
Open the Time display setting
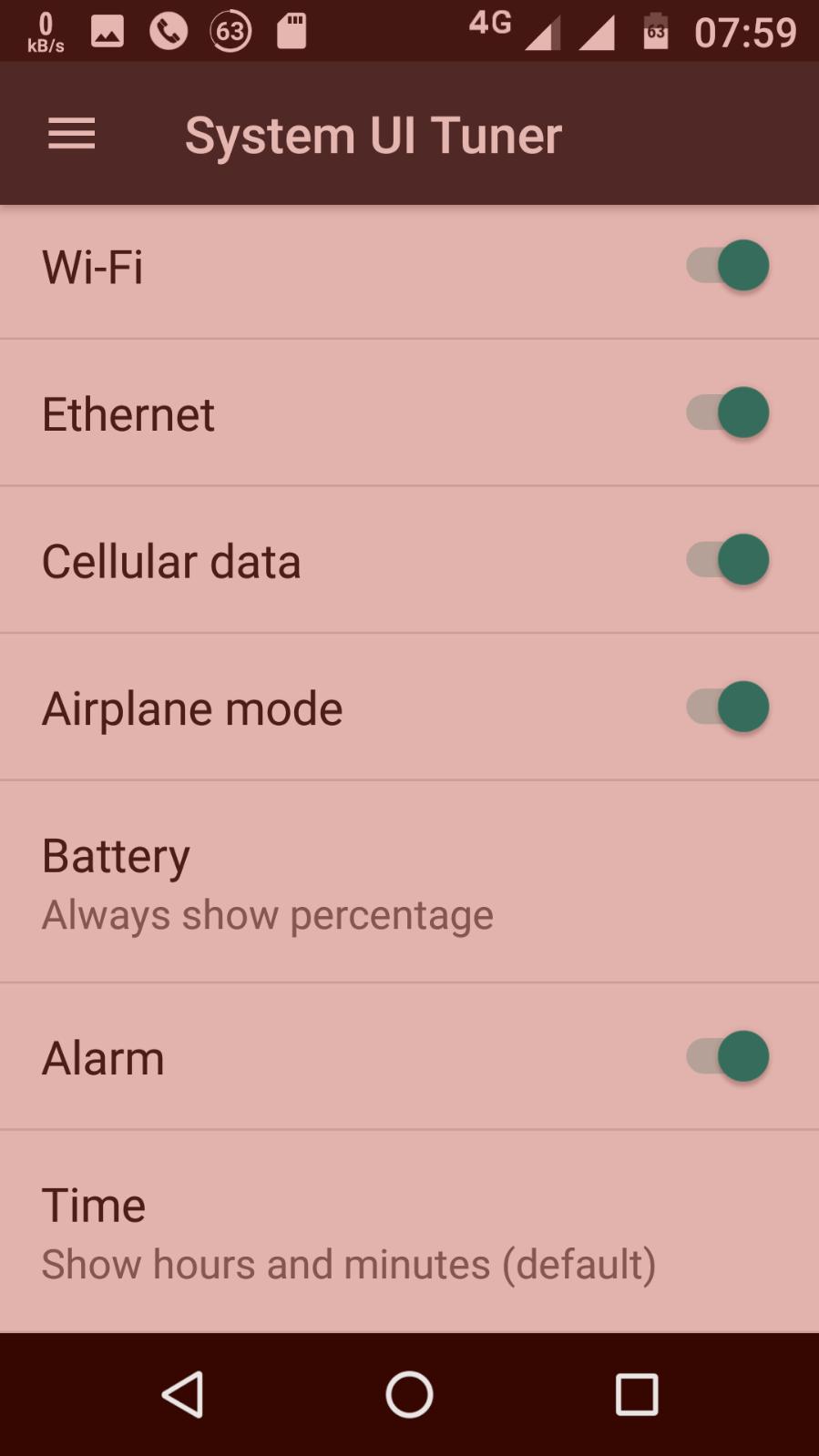click(x=409, y=1232)
